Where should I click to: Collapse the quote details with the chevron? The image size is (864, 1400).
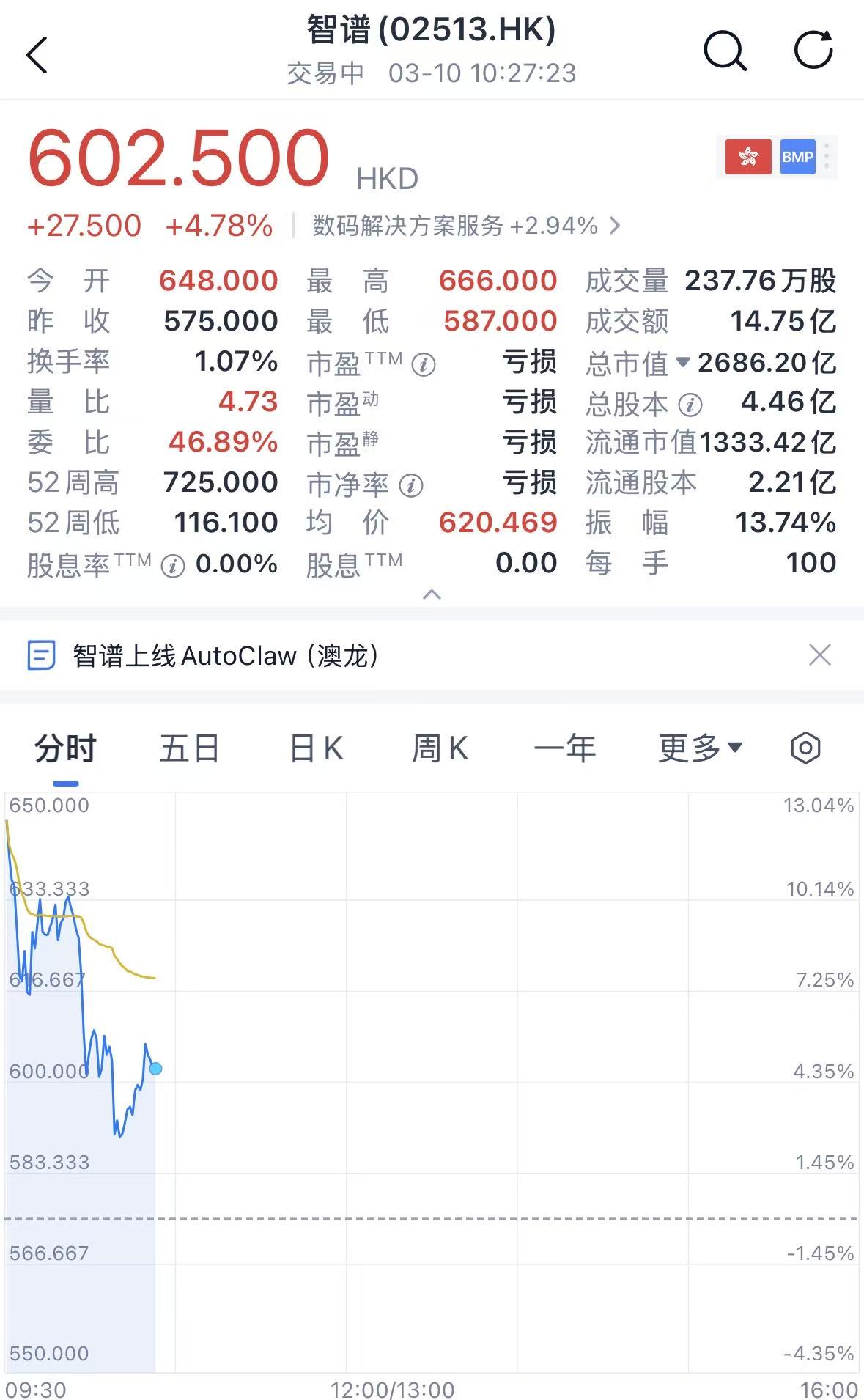tap(432, 595)
